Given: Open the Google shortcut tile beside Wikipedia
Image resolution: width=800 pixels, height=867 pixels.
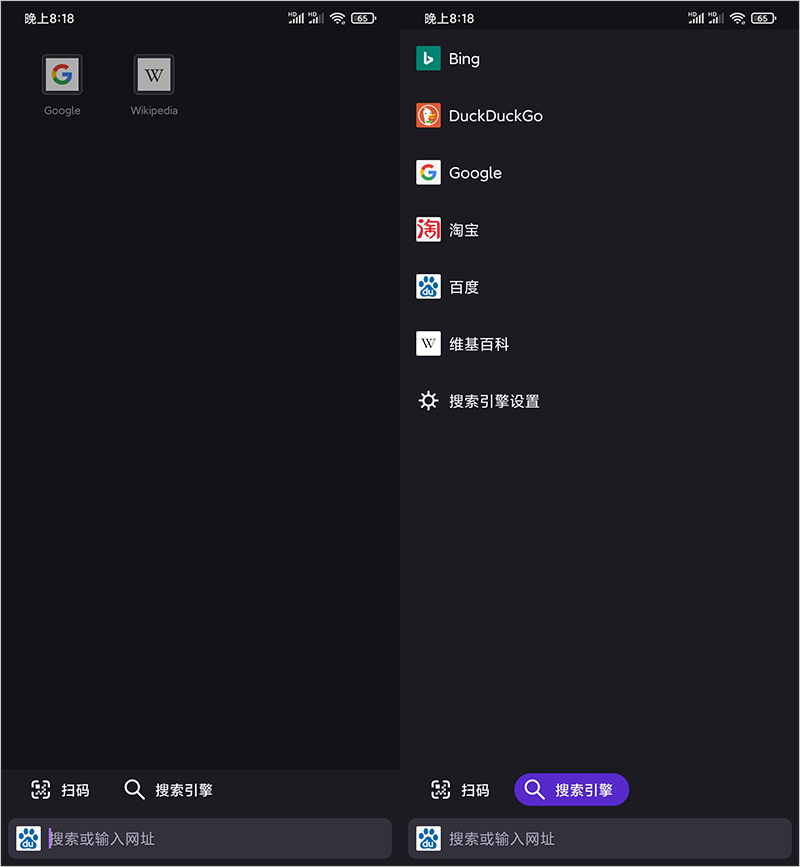Looking at the screenshot, I should tap(62, 75).
